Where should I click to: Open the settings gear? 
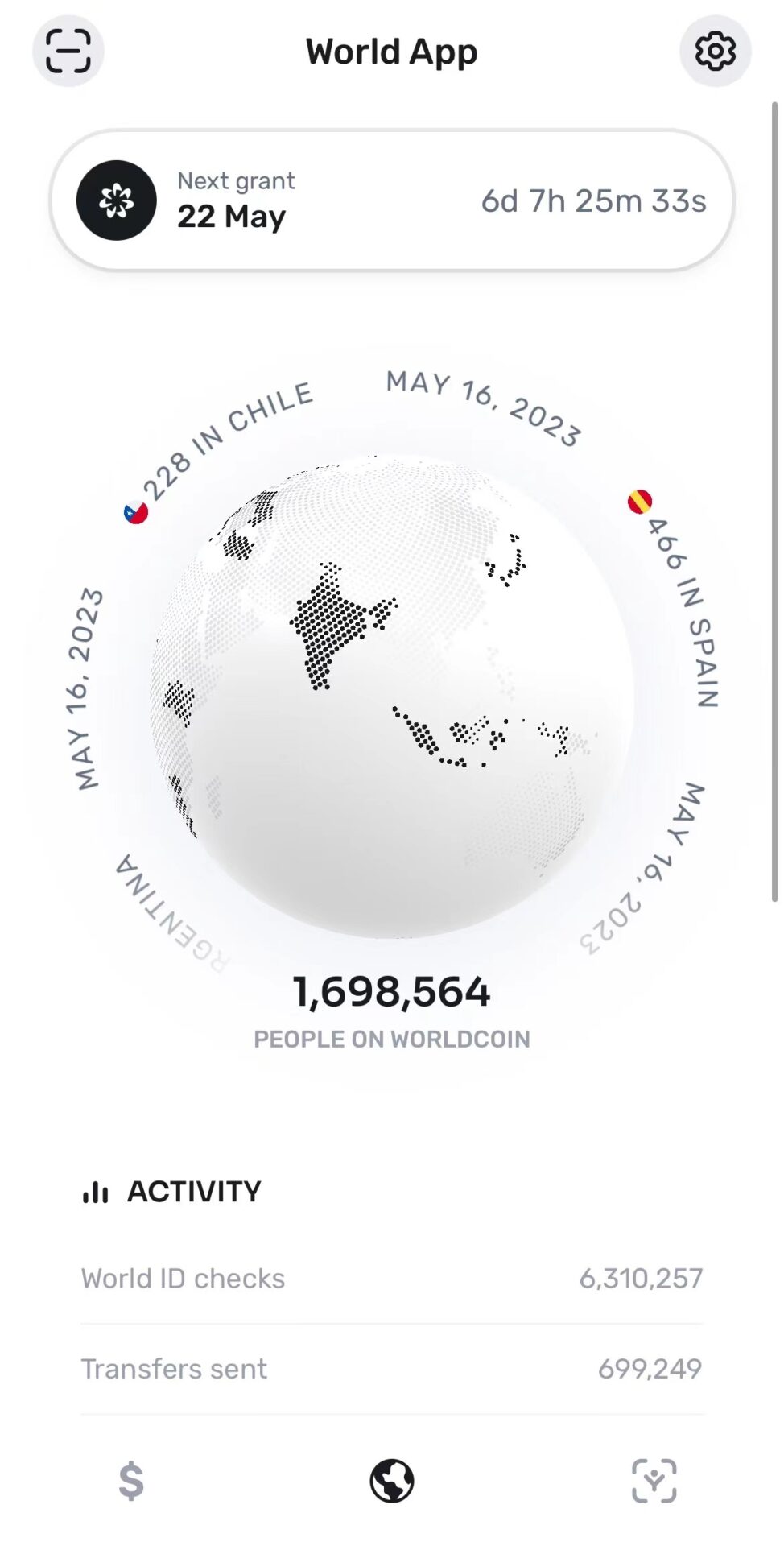pyautogui.click(x=715, y=52)
